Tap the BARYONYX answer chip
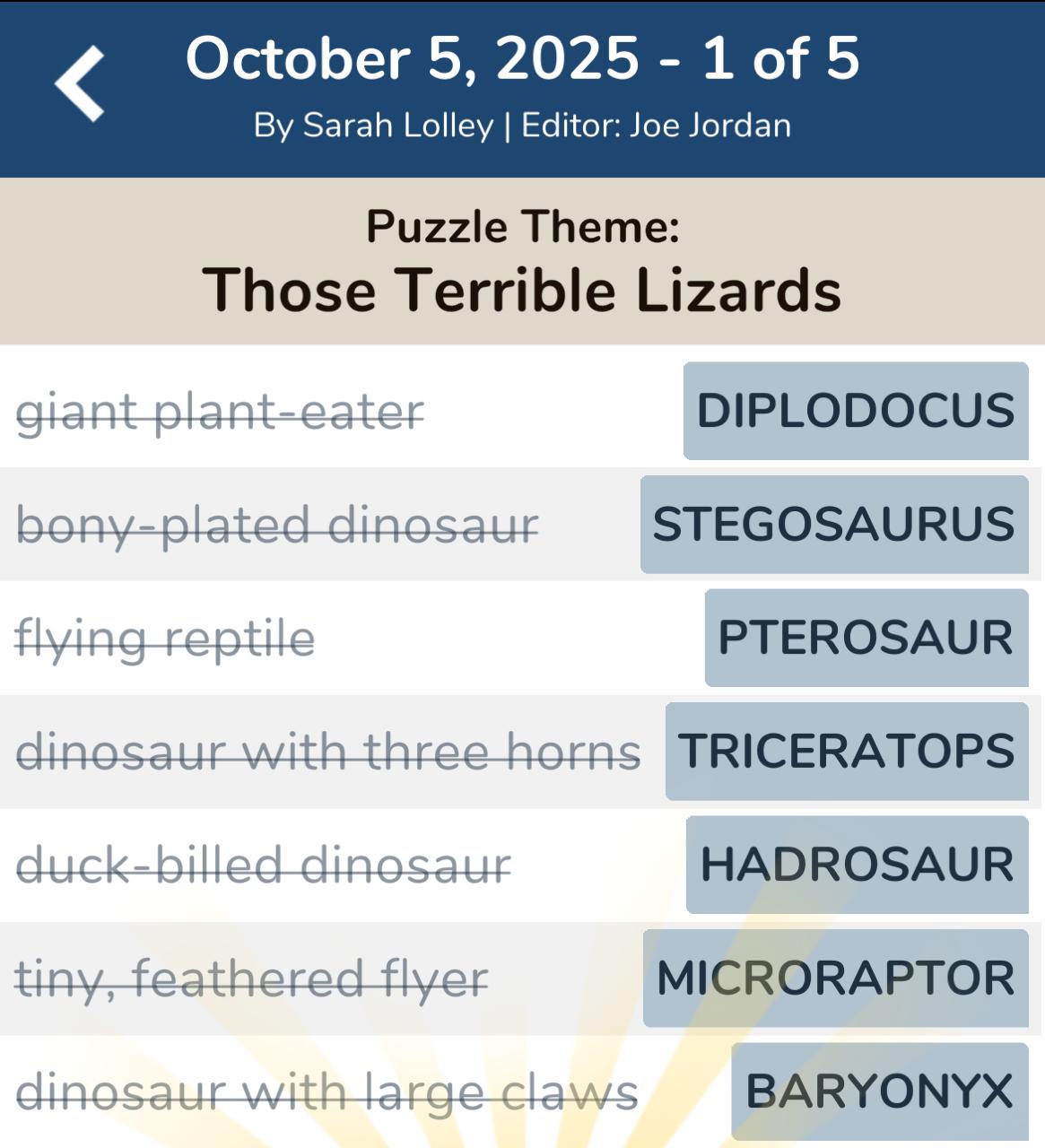 click(879, 1091)
